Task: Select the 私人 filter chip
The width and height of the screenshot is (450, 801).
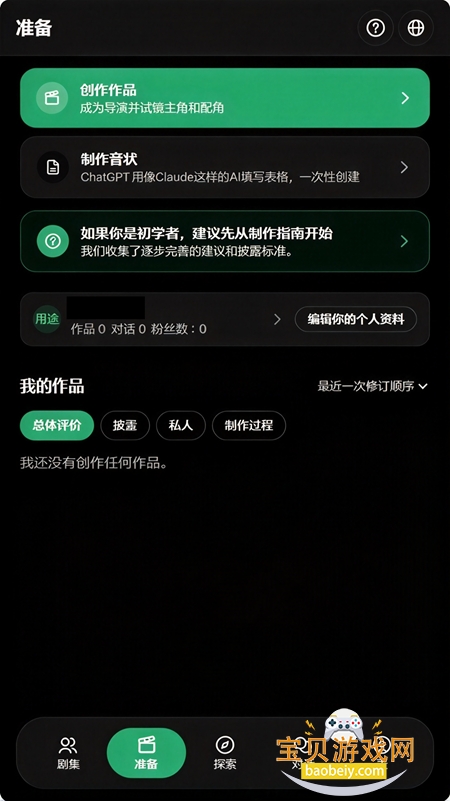Action: pos(181,425)
